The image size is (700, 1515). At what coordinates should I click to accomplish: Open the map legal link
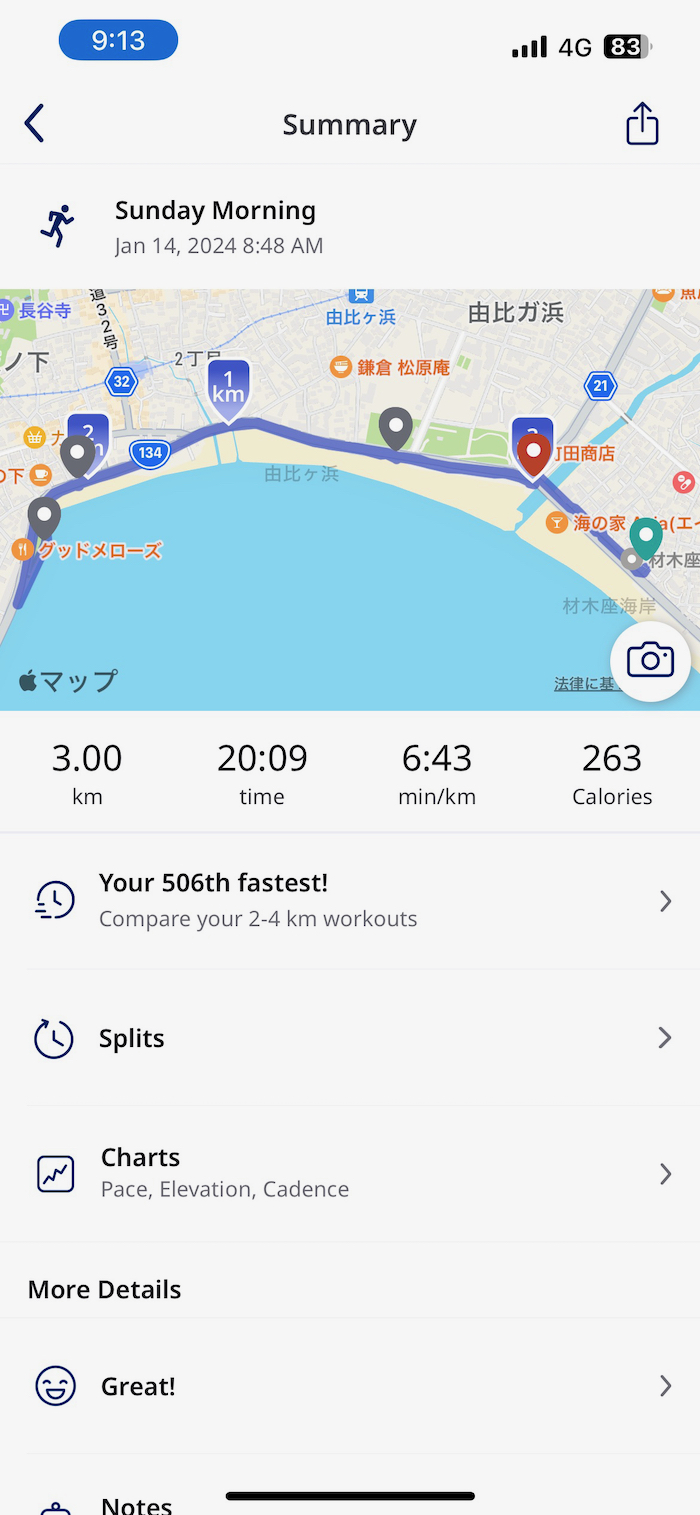(582, 684)
